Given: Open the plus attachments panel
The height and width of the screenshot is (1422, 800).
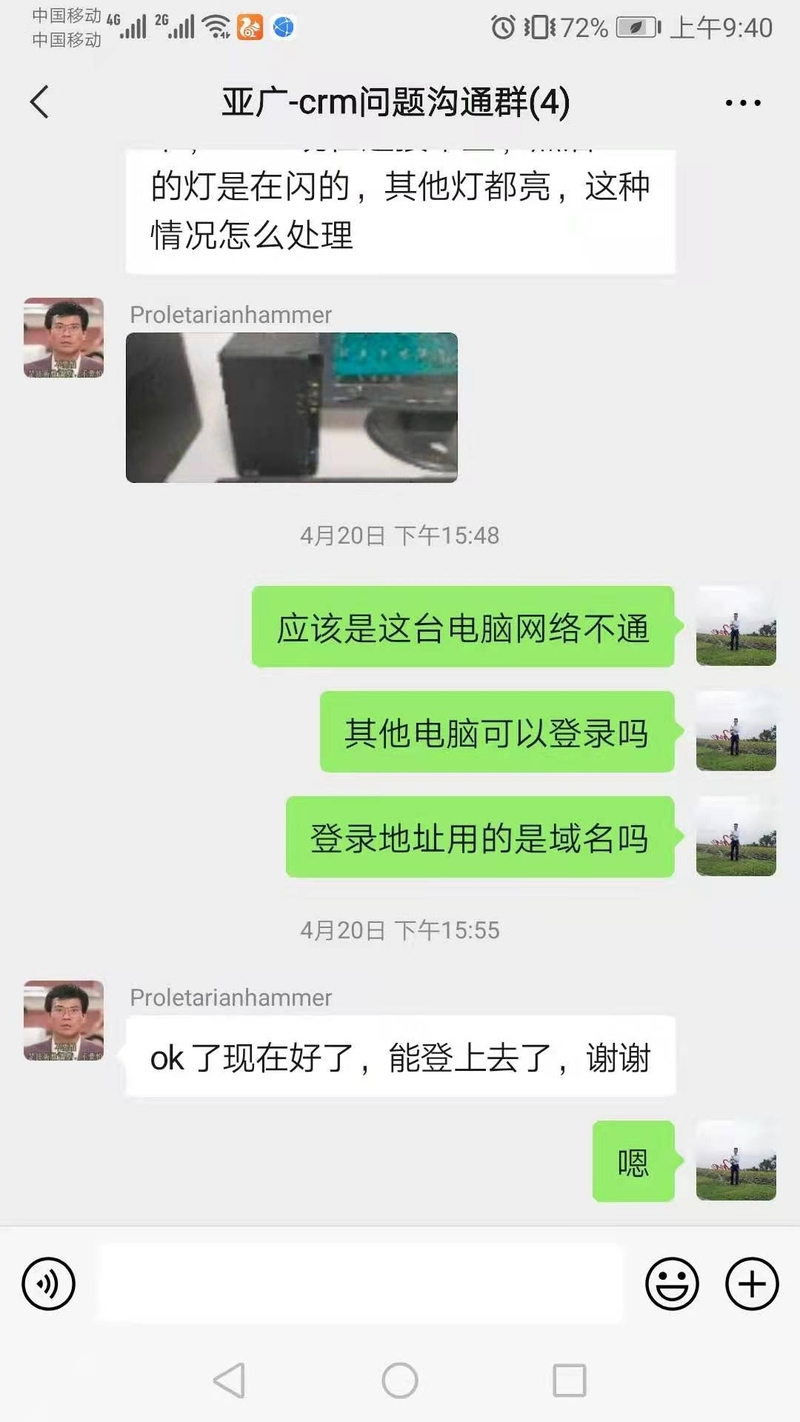Looking at the screenshot, I should point(751,1283).
